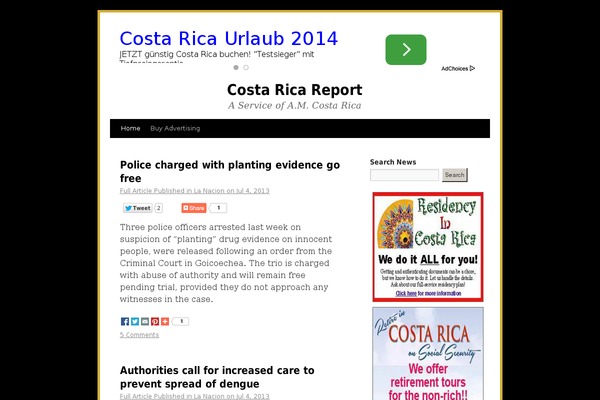
Task: Email the article using the envelope icon
Action: (145, 321)
